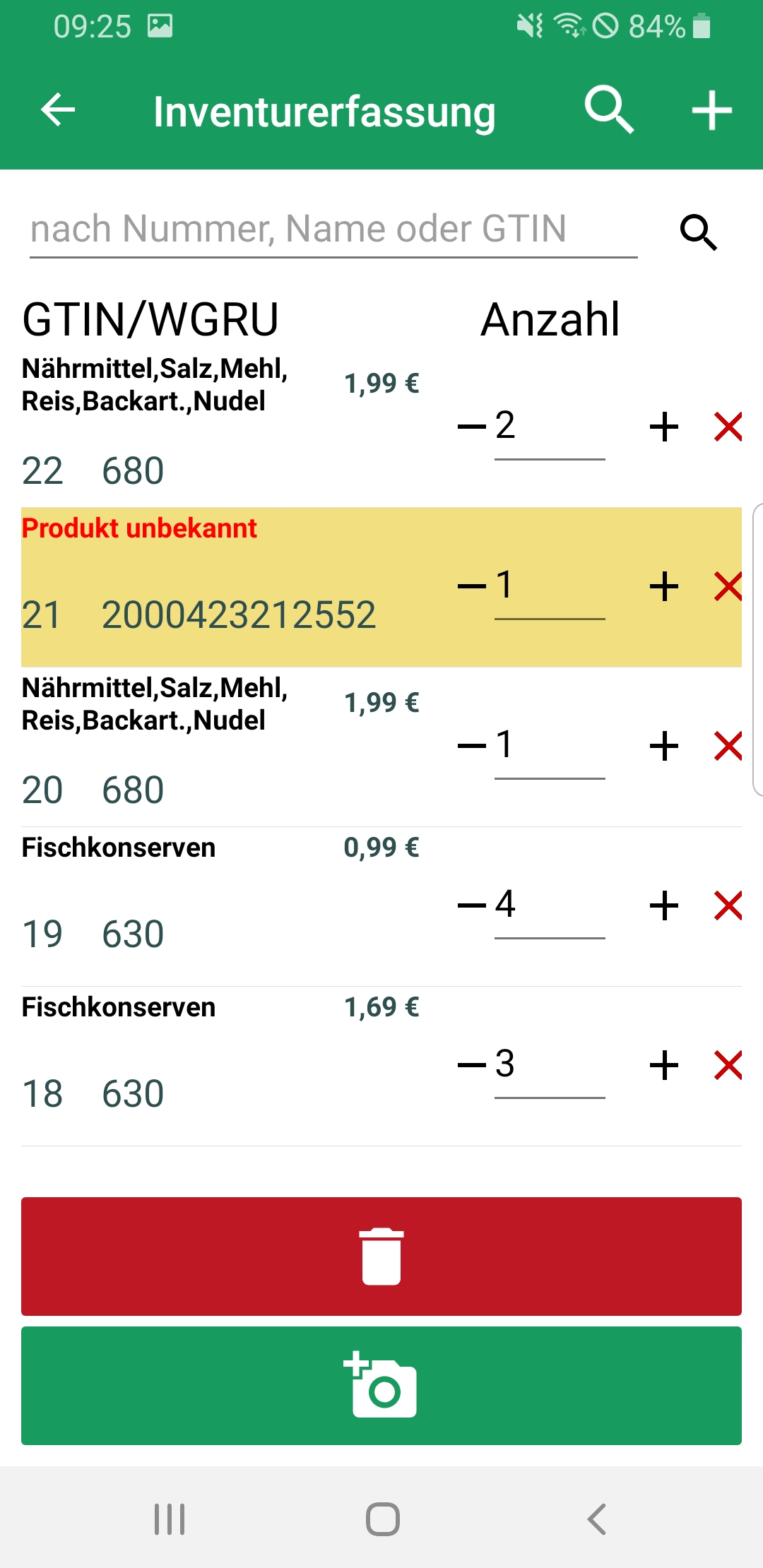This screenshot has width=763, height=1568.
Task: Remove the top Nährmittel row with the X icon
Action: (x=728, y=426)
